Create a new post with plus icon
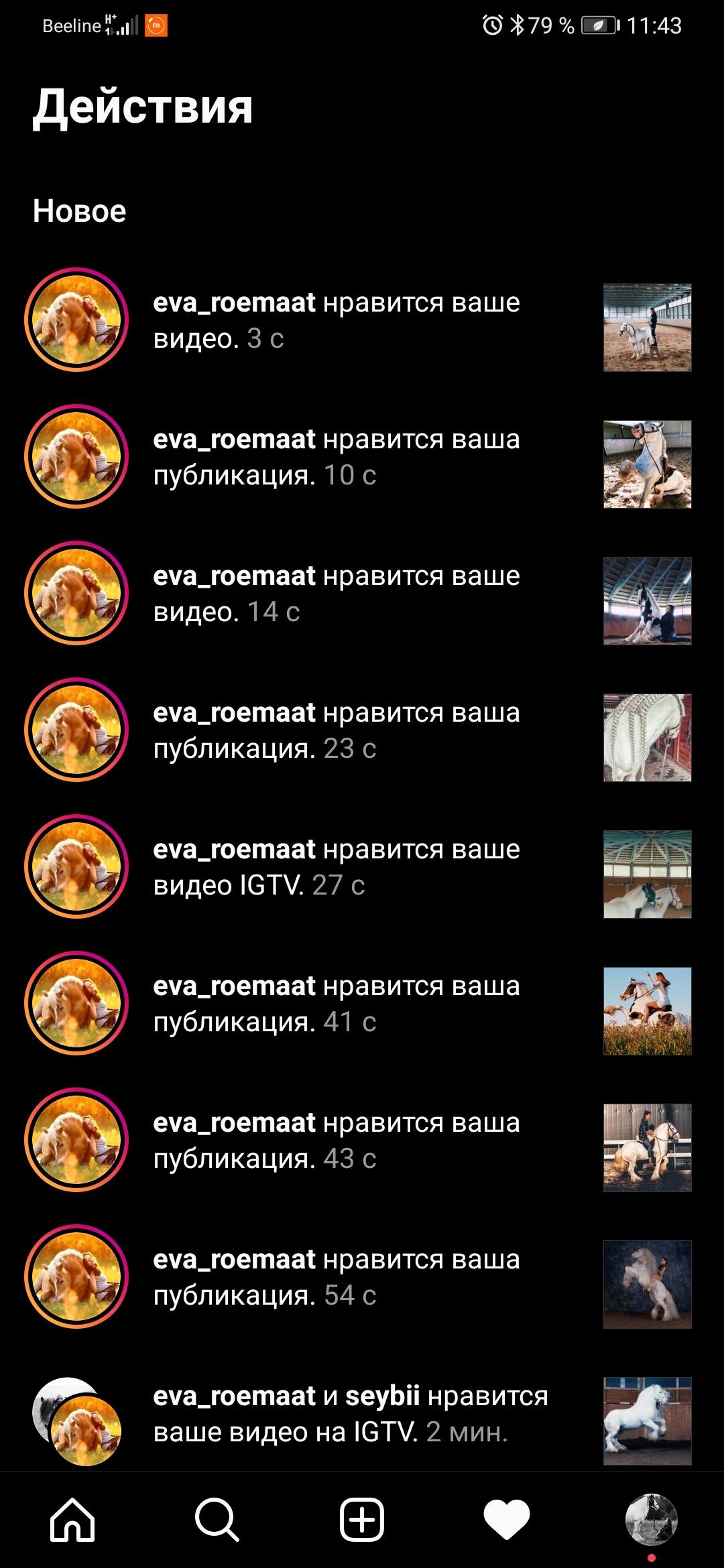Viewport: 724px width, 1568px height. coord(362,1520)
